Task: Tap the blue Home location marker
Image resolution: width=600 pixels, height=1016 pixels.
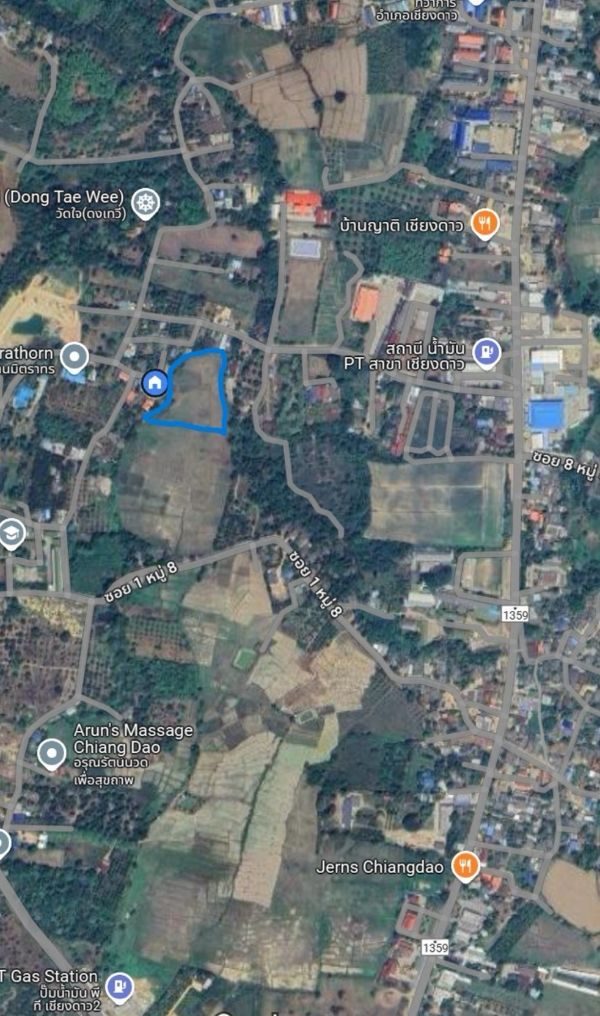Action: point(155,383)
